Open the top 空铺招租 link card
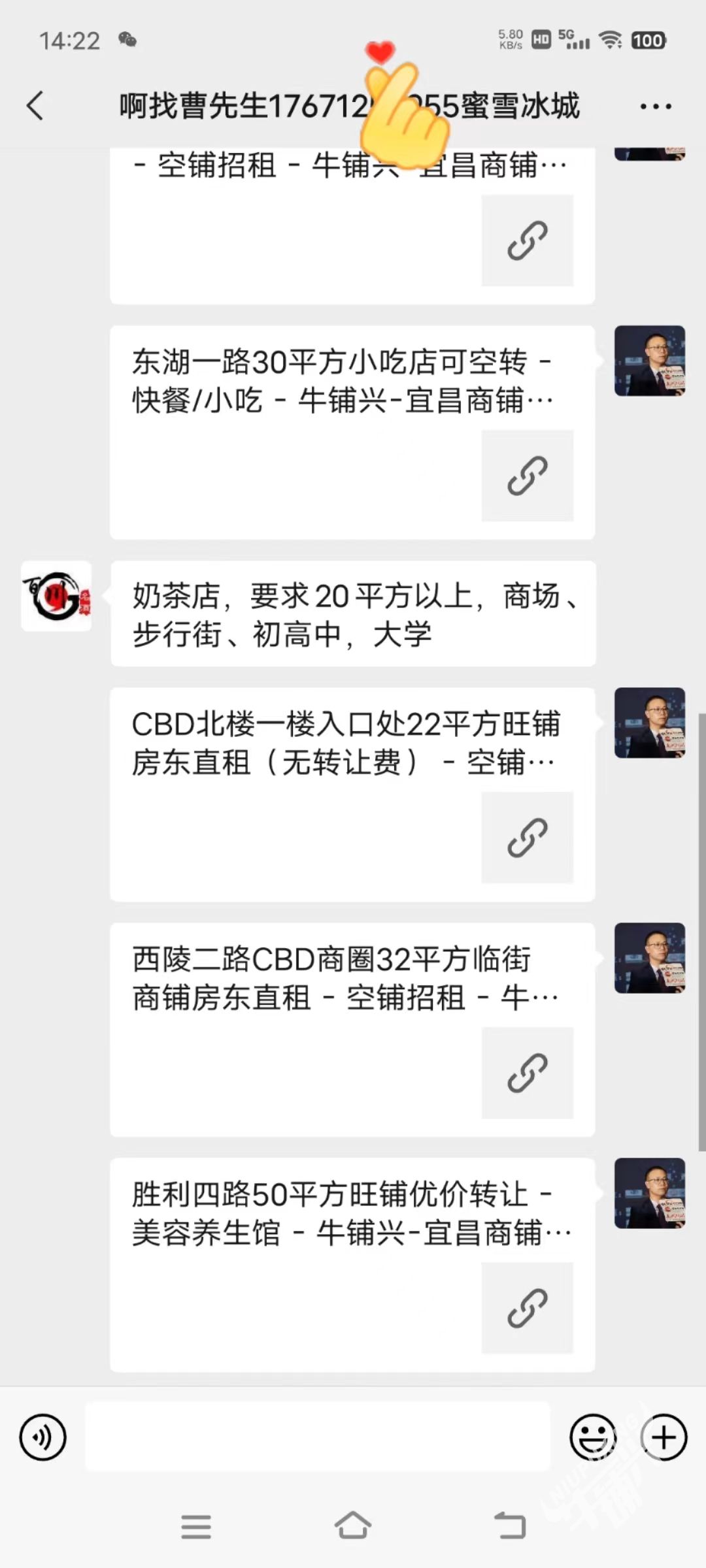This screenshot has height=1568, width=706. 352,225
